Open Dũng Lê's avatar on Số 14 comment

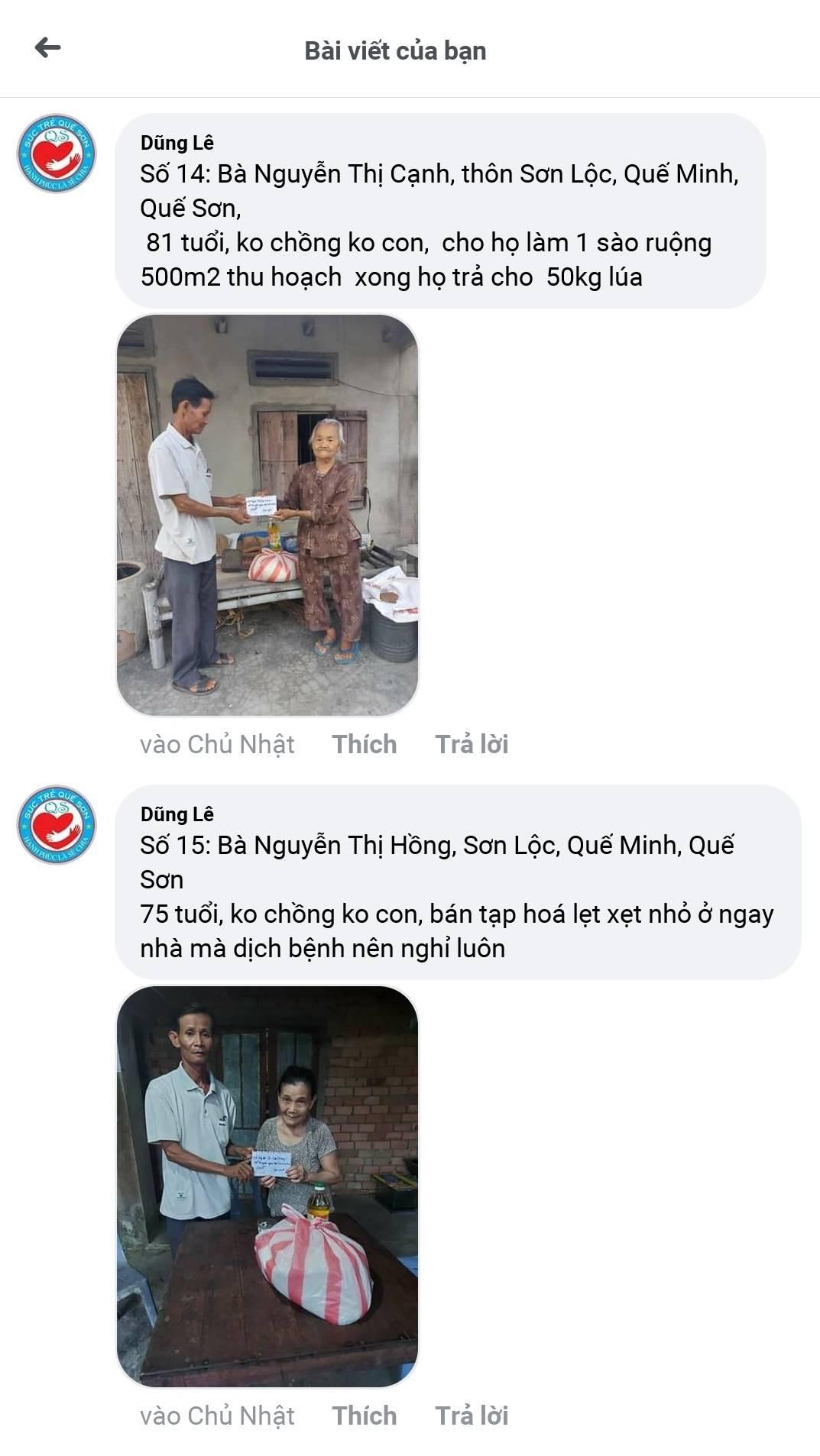coord(57,154)
